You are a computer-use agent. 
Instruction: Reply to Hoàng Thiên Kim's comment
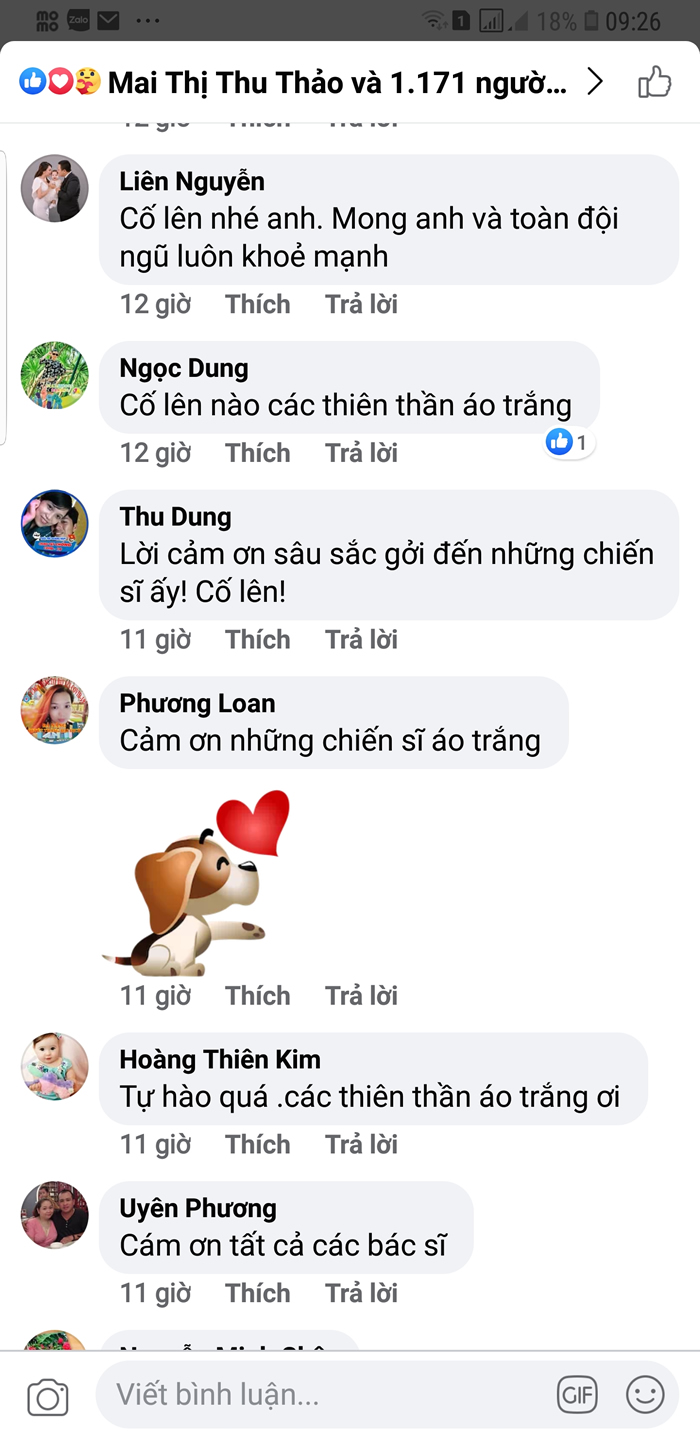click(x=361, y=1144)
